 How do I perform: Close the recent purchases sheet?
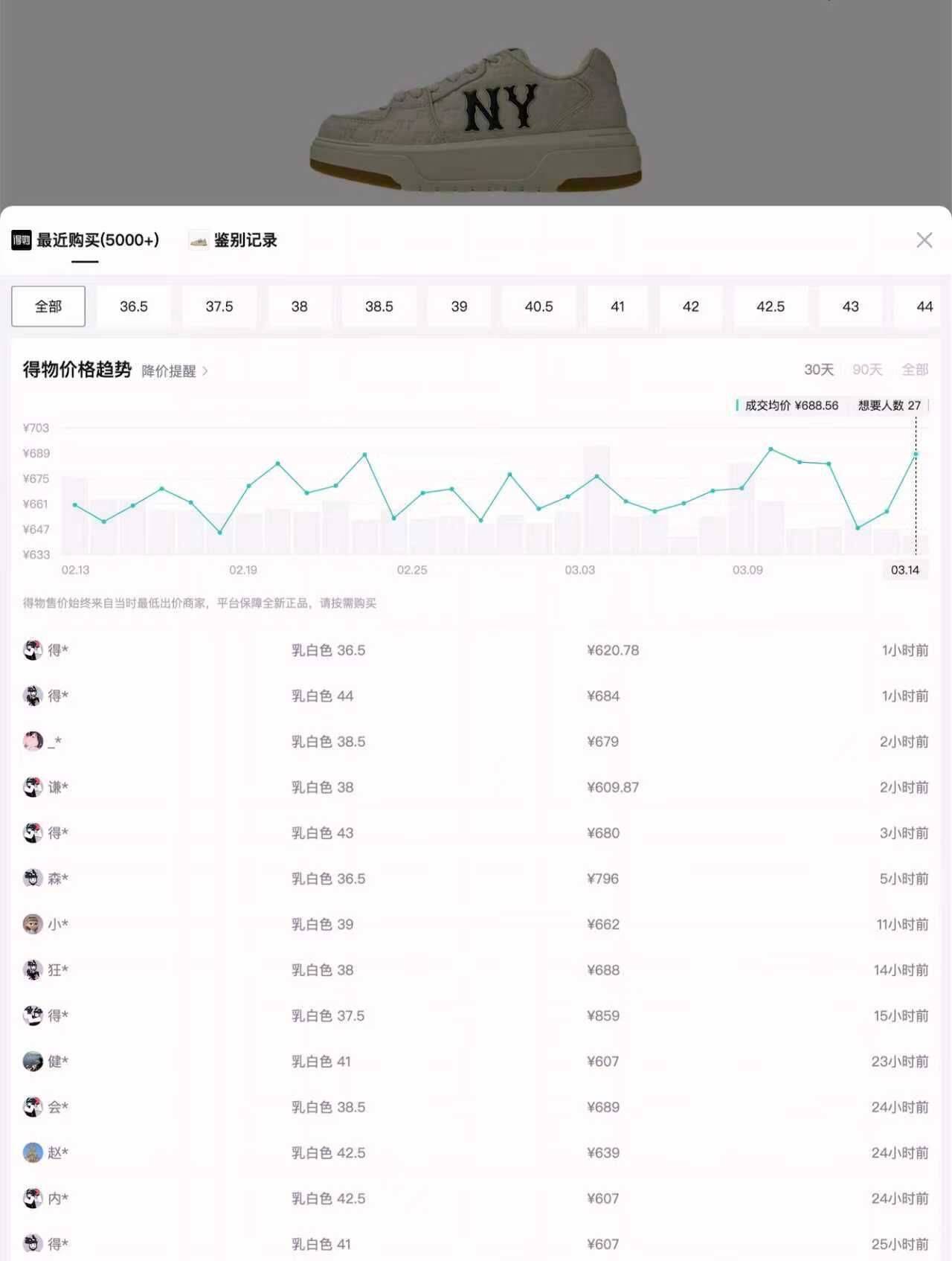tap(924, 240)
